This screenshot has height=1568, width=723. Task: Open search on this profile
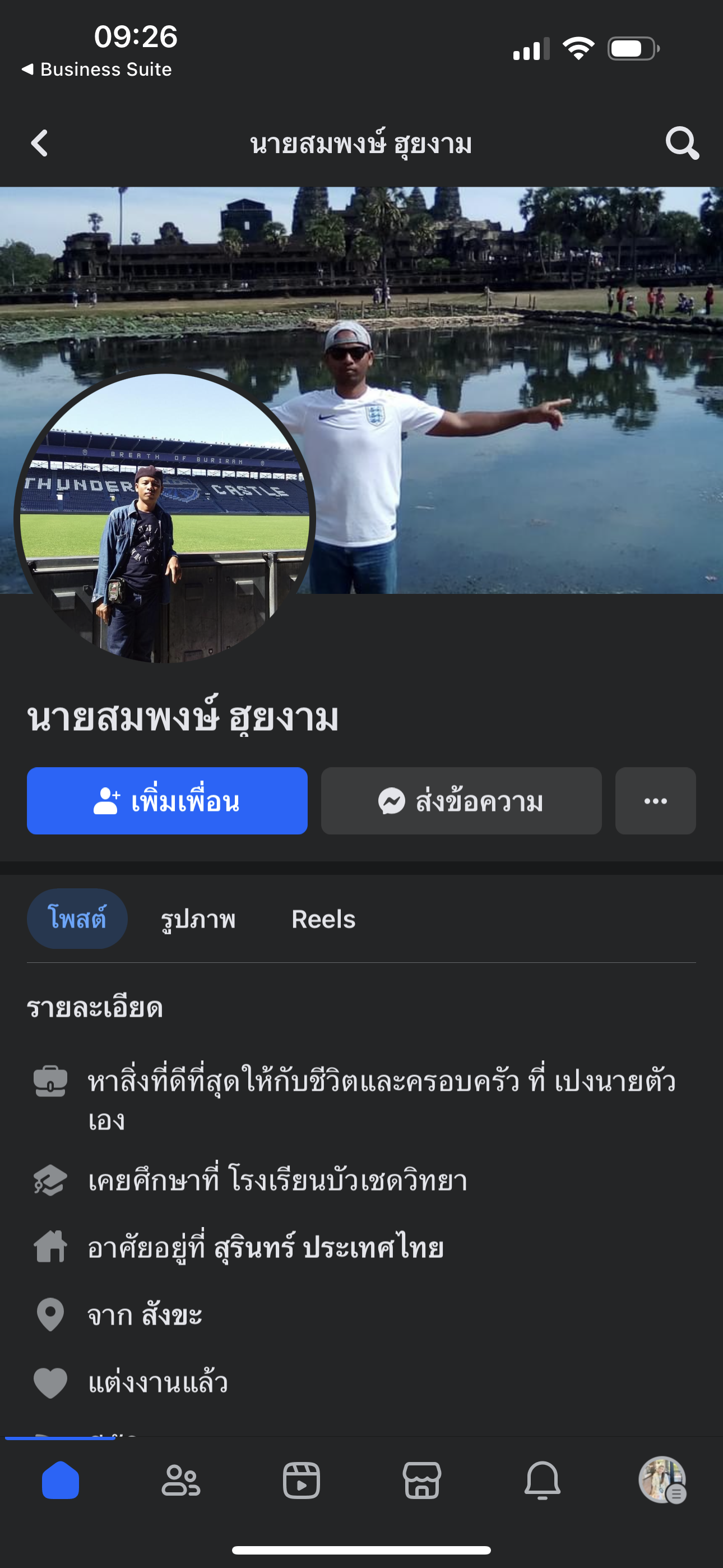pos(682,144)
